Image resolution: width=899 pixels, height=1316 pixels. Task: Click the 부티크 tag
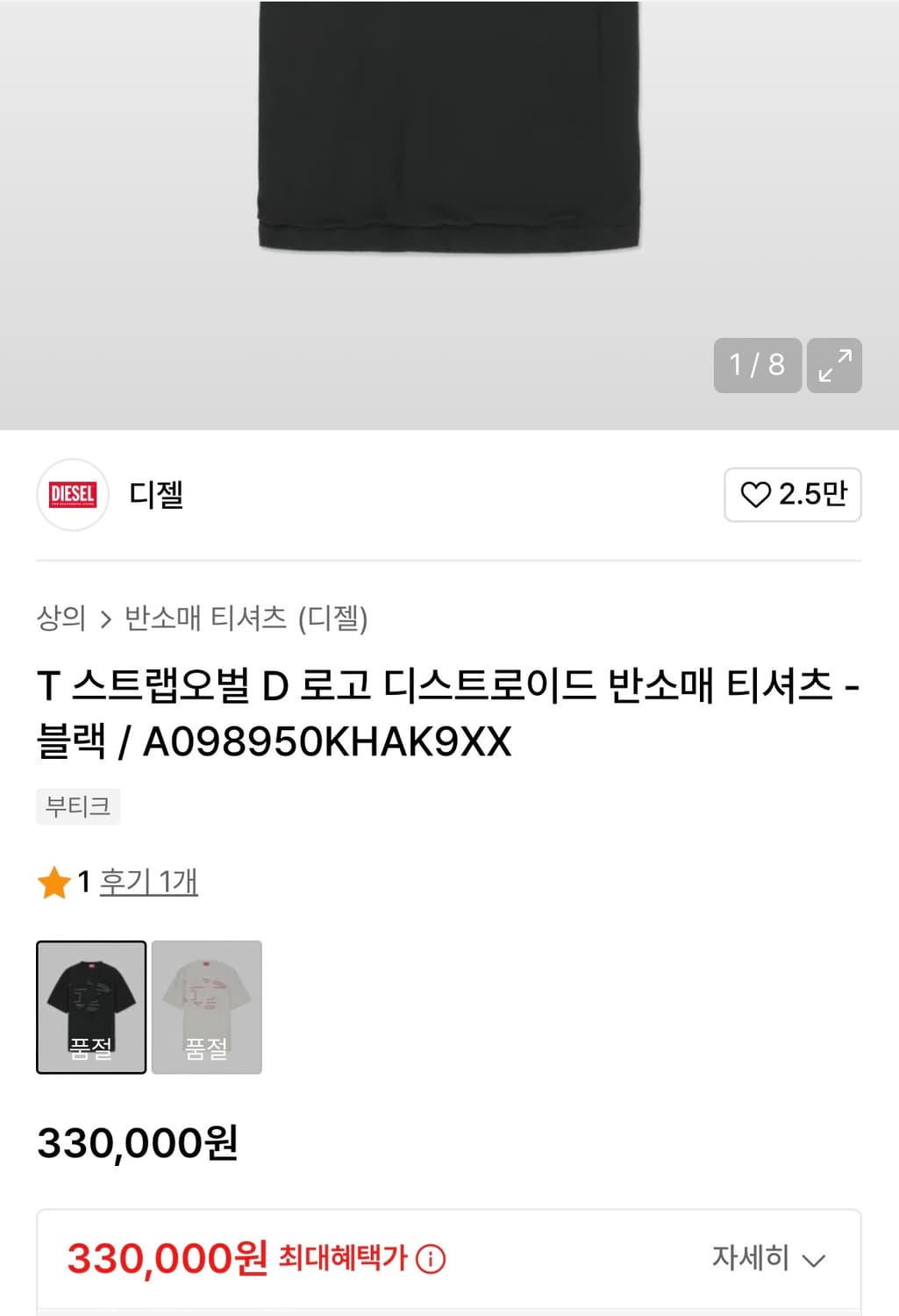(77, 807)
